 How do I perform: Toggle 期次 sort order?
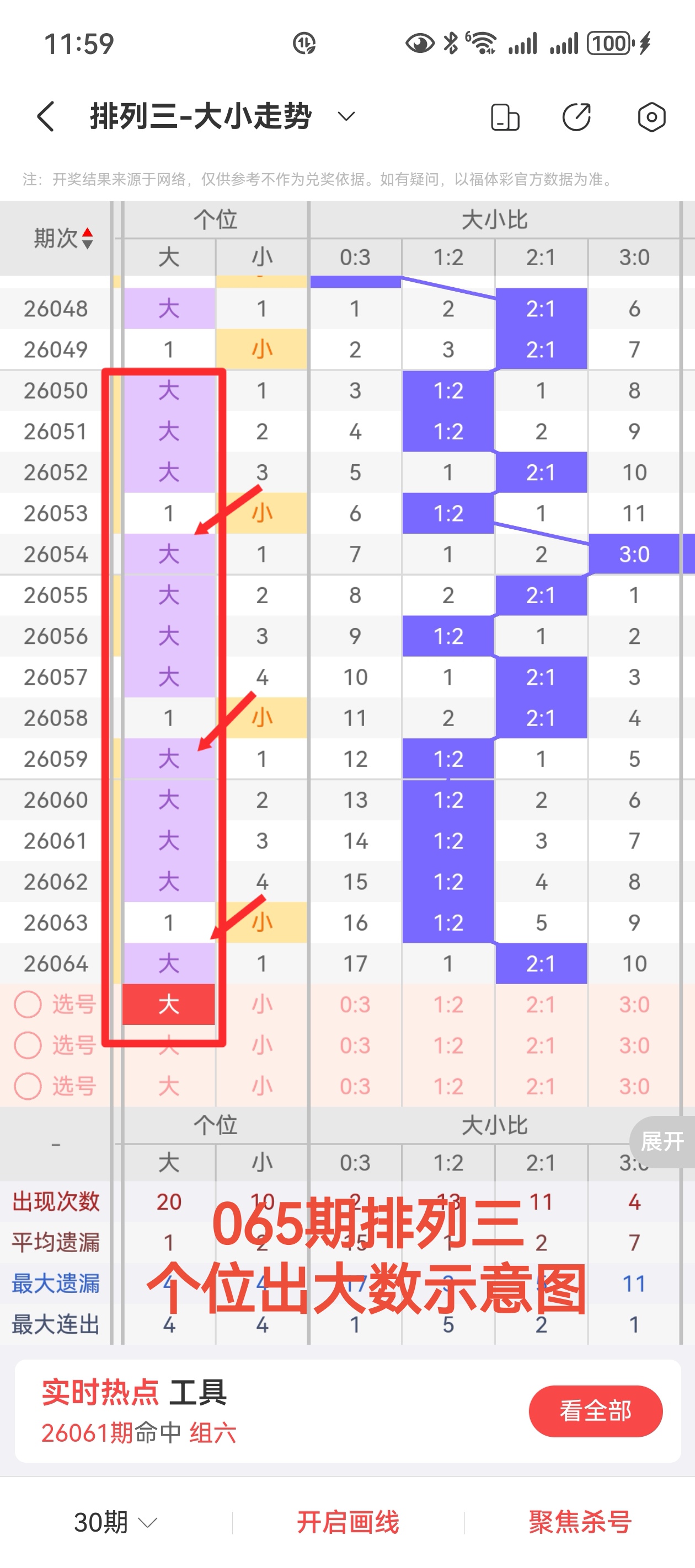tap(63, 238)
